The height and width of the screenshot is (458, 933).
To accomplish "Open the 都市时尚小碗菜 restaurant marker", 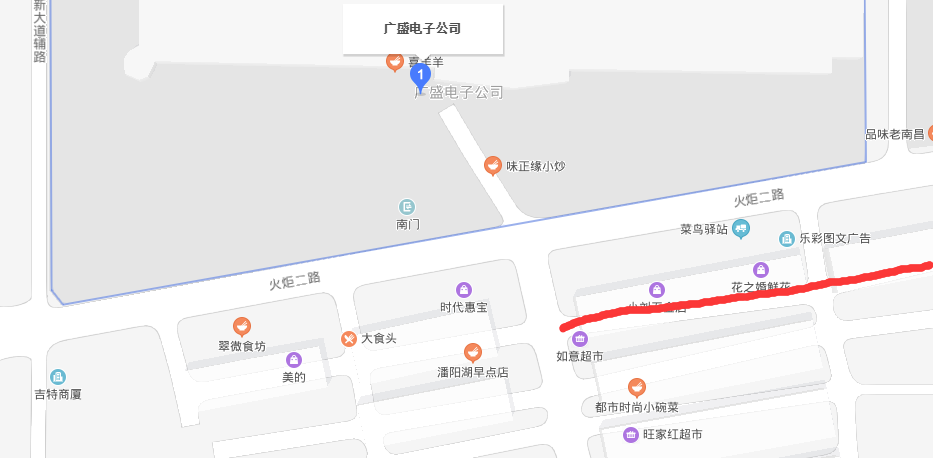I will 636,387.
